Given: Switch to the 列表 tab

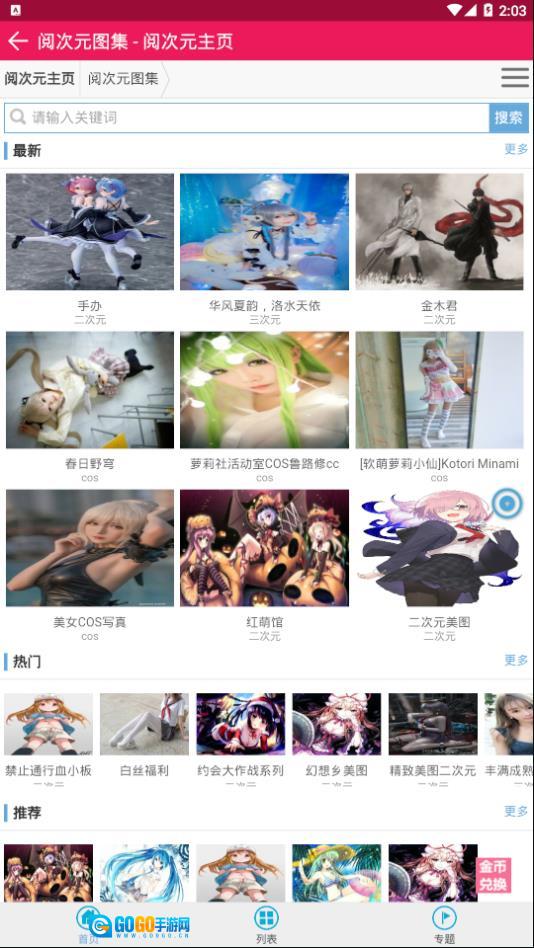Looking at the screenshot, I should (266, 925).
